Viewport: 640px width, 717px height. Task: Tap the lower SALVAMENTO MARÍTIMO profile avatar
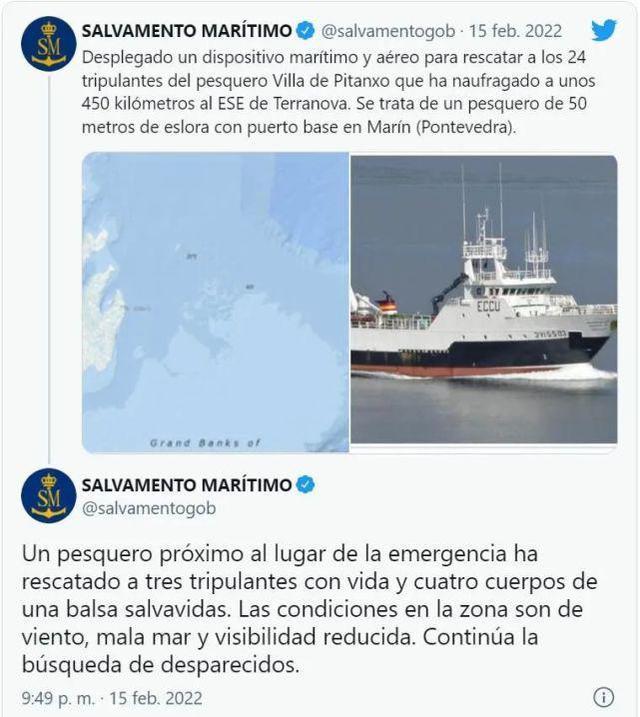point(47,496)
